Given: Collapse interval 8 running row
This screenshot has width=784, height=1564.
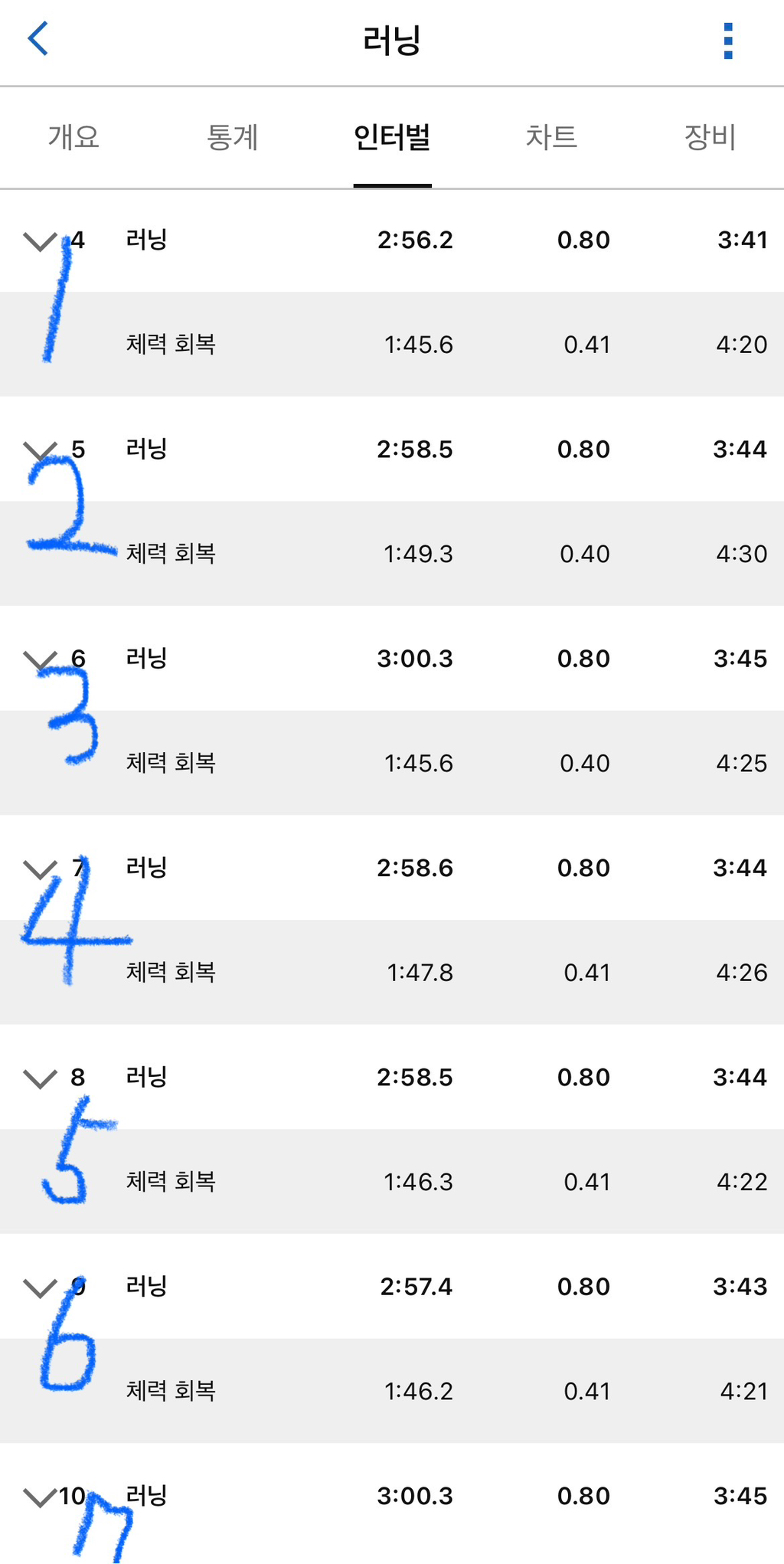Looking at the screenshot, I should 40,1078.
